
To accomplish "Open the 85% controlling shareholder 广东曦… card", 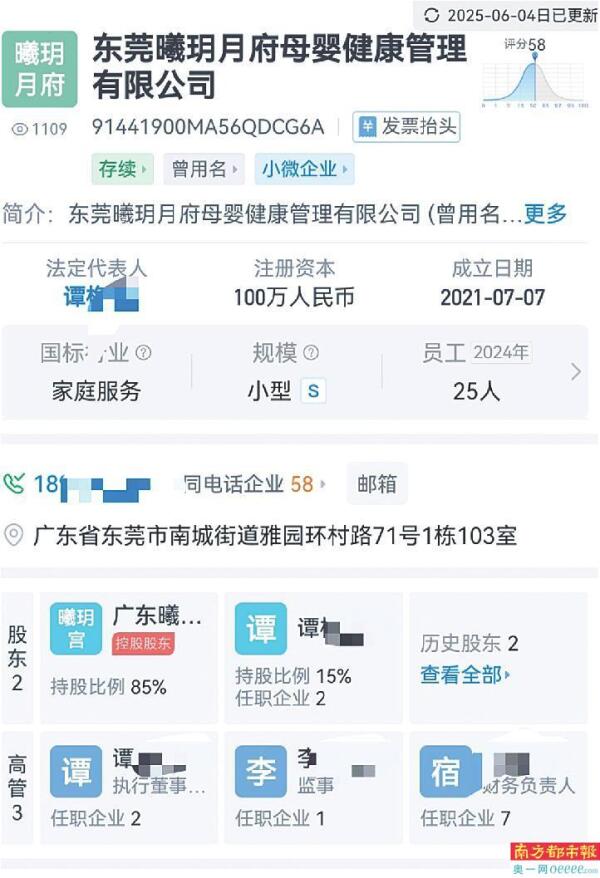I will click(x=128, y=657).
